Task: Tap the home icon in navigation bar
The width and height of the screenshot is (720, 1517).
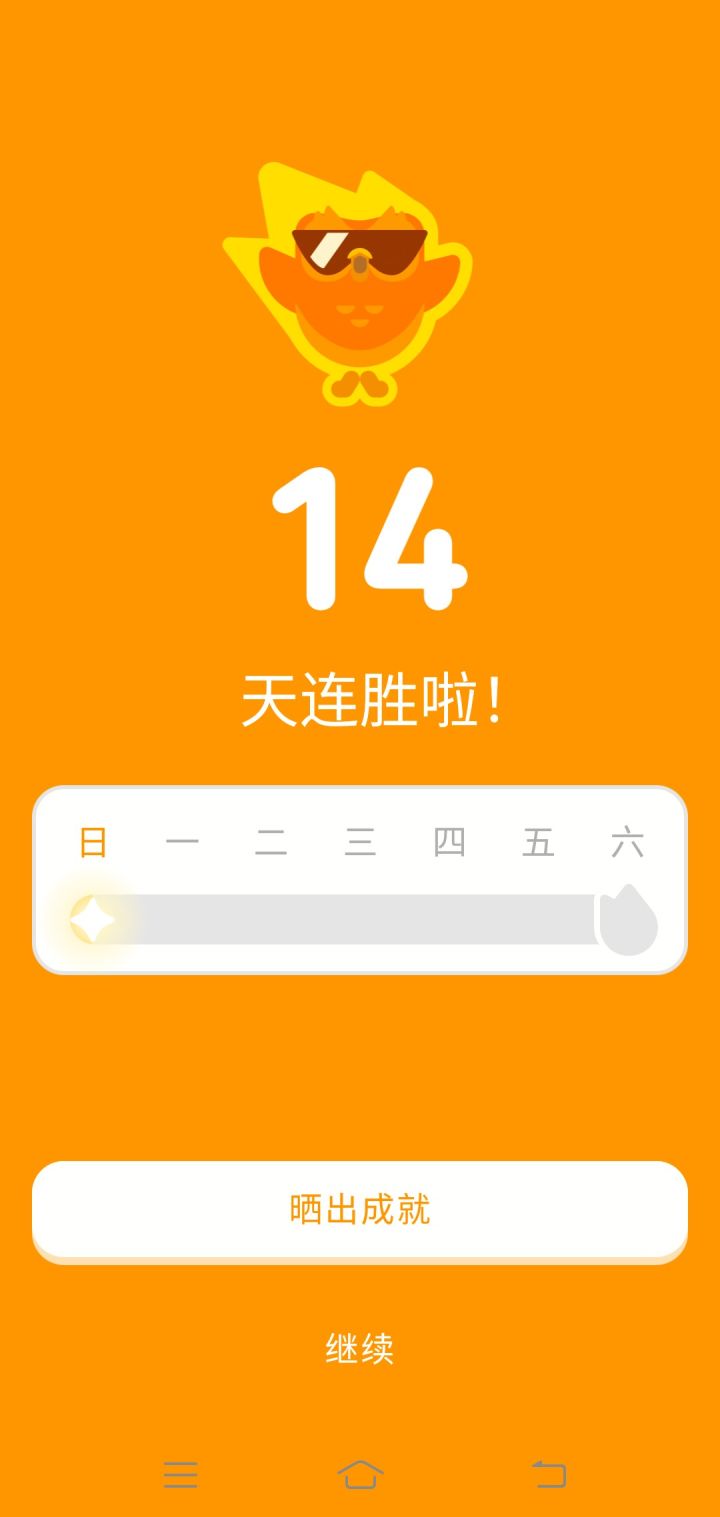Action: (360, 1473)
